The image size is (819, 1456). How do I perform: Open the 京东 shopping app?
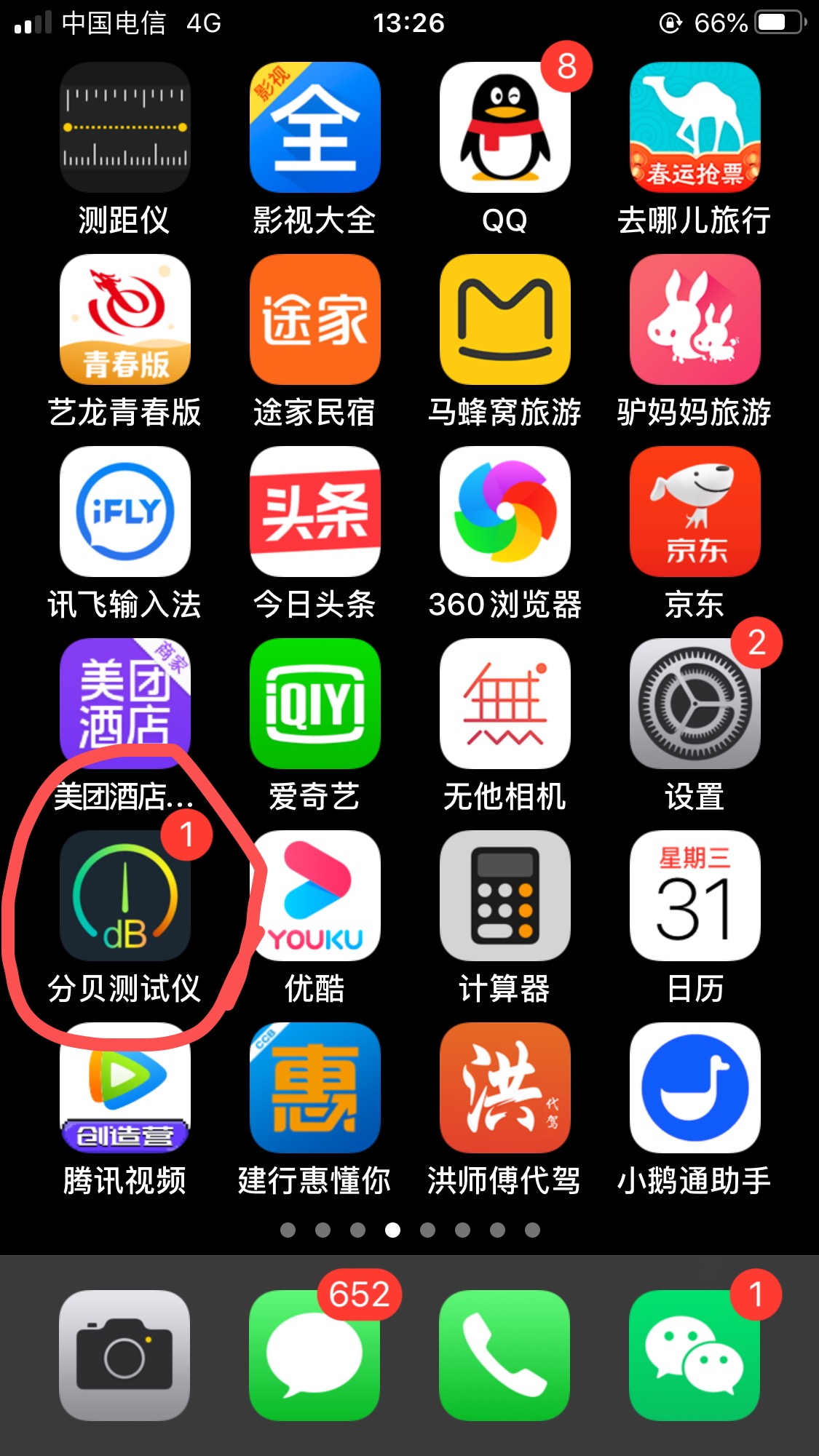pyautogui.click(x=695, y=512)
